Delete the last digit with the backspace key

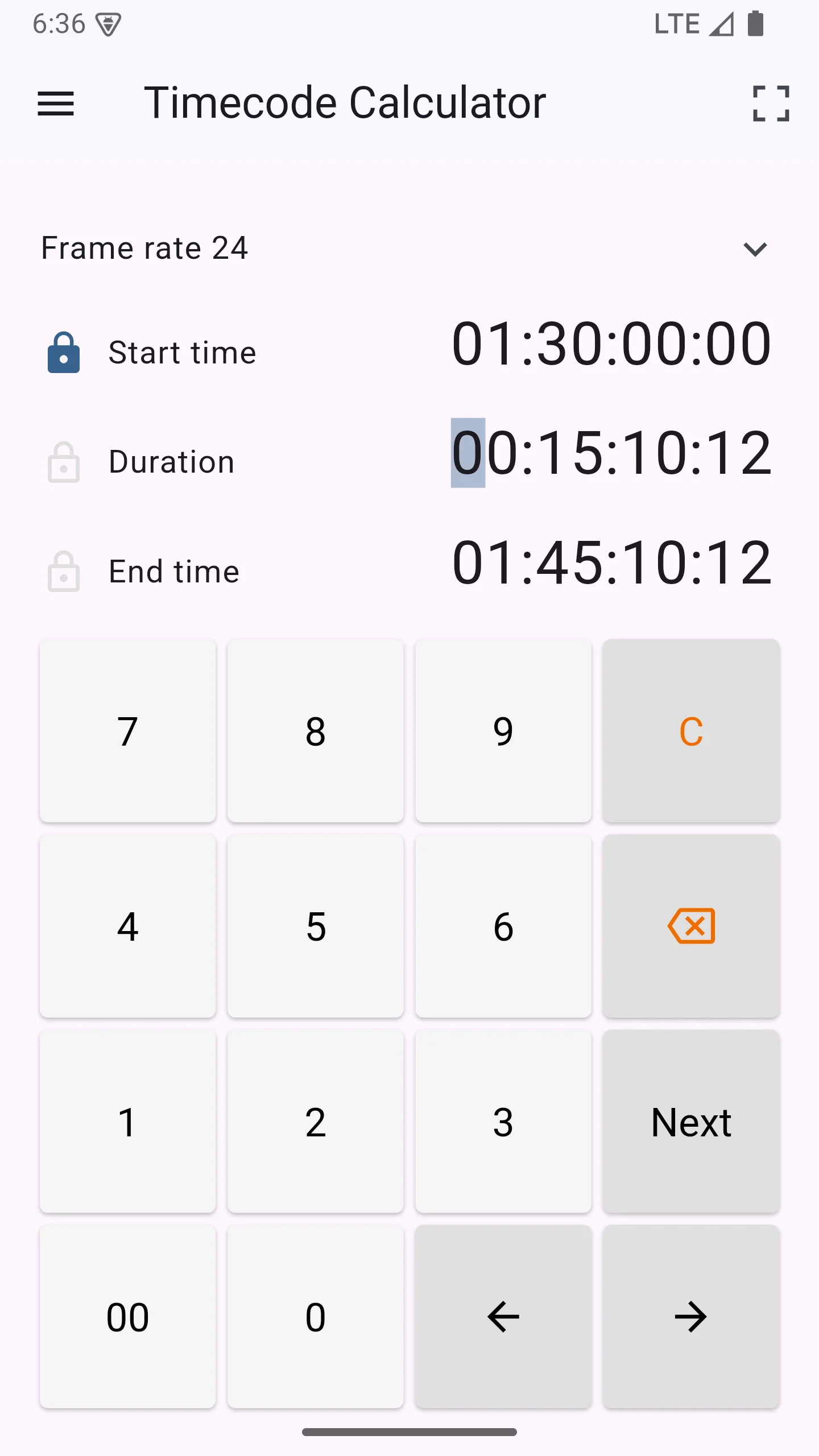691,926
